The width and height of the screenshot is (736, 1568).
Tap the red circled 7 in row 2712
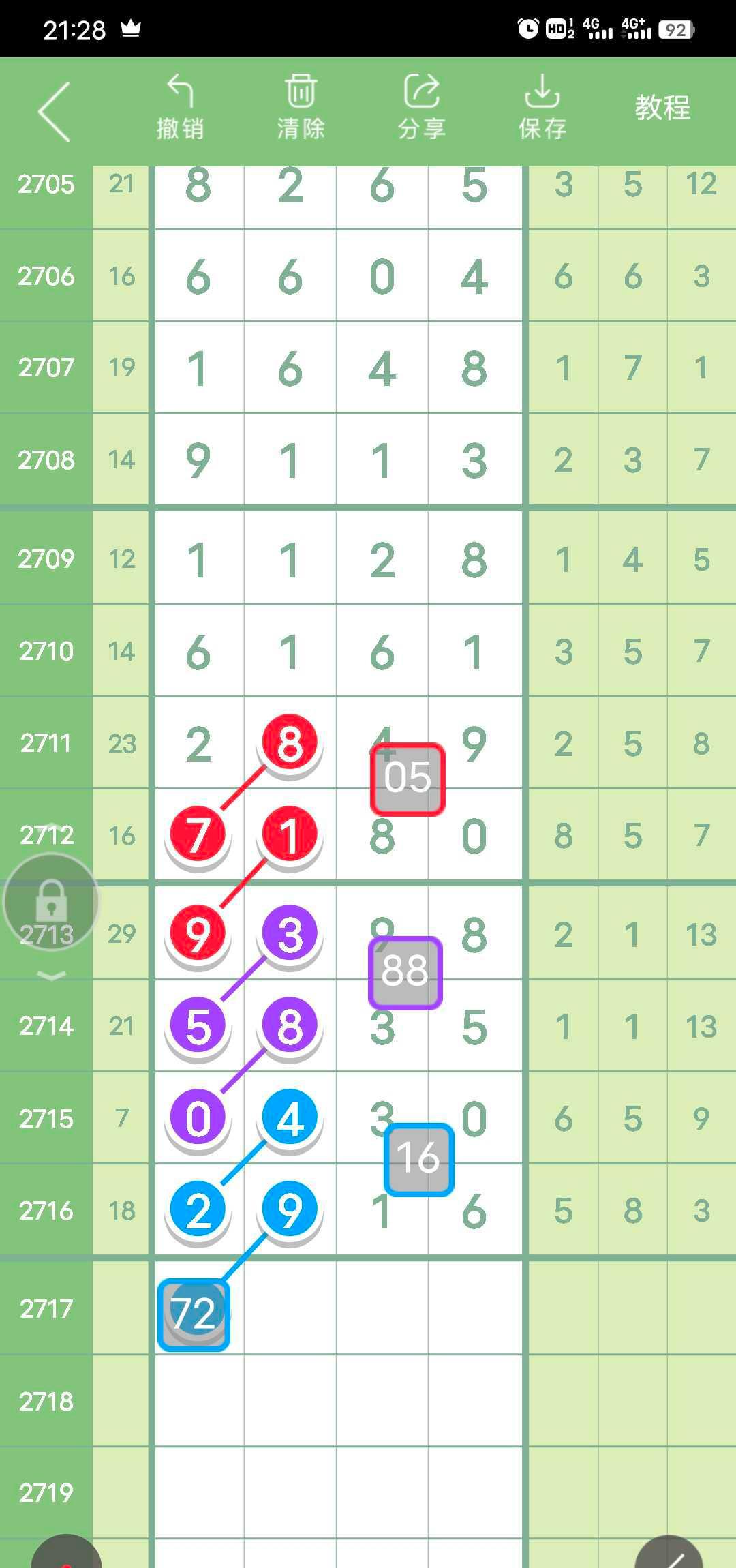198,834
